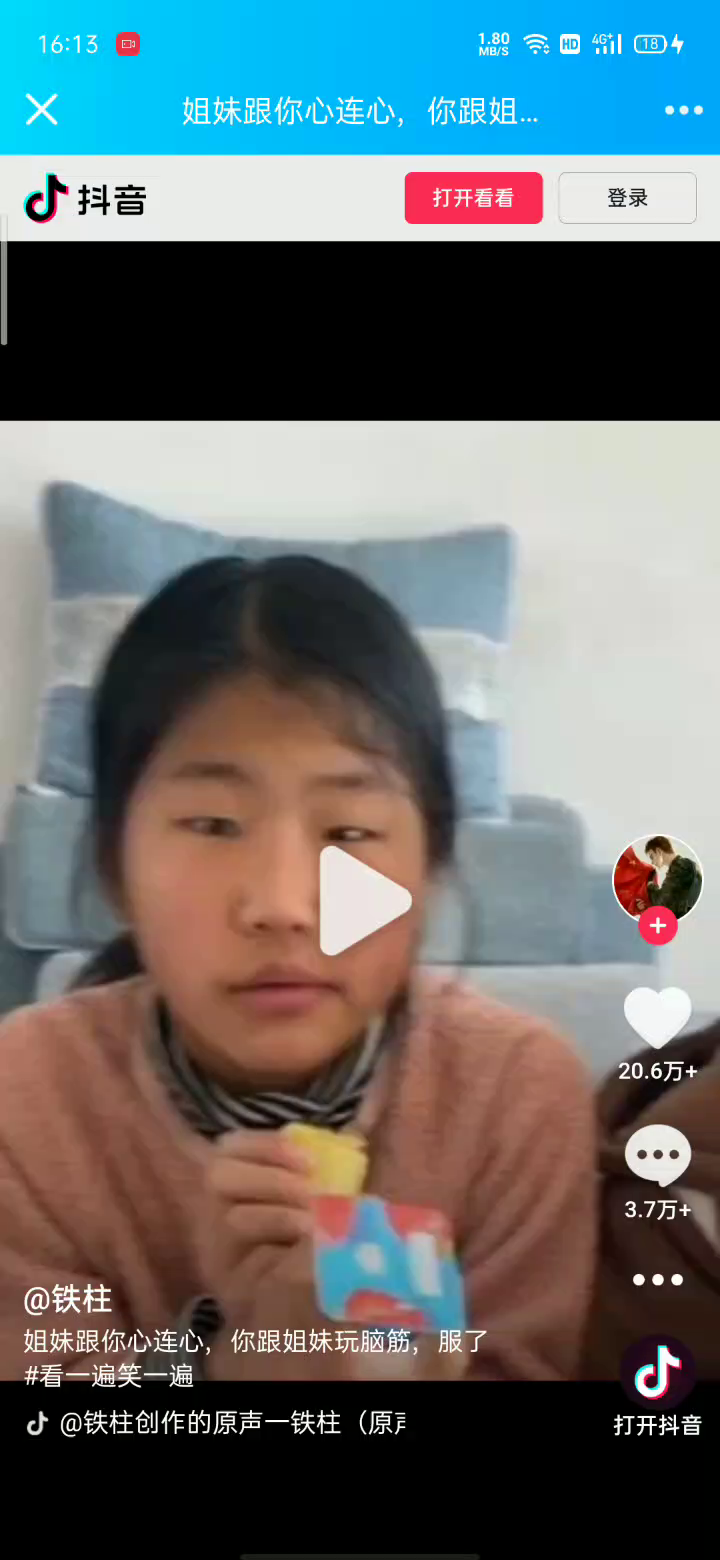This screenshot has height=1560, width=720.
Task: Like the video with the heart icon
Action: [x=657, y=1018]
